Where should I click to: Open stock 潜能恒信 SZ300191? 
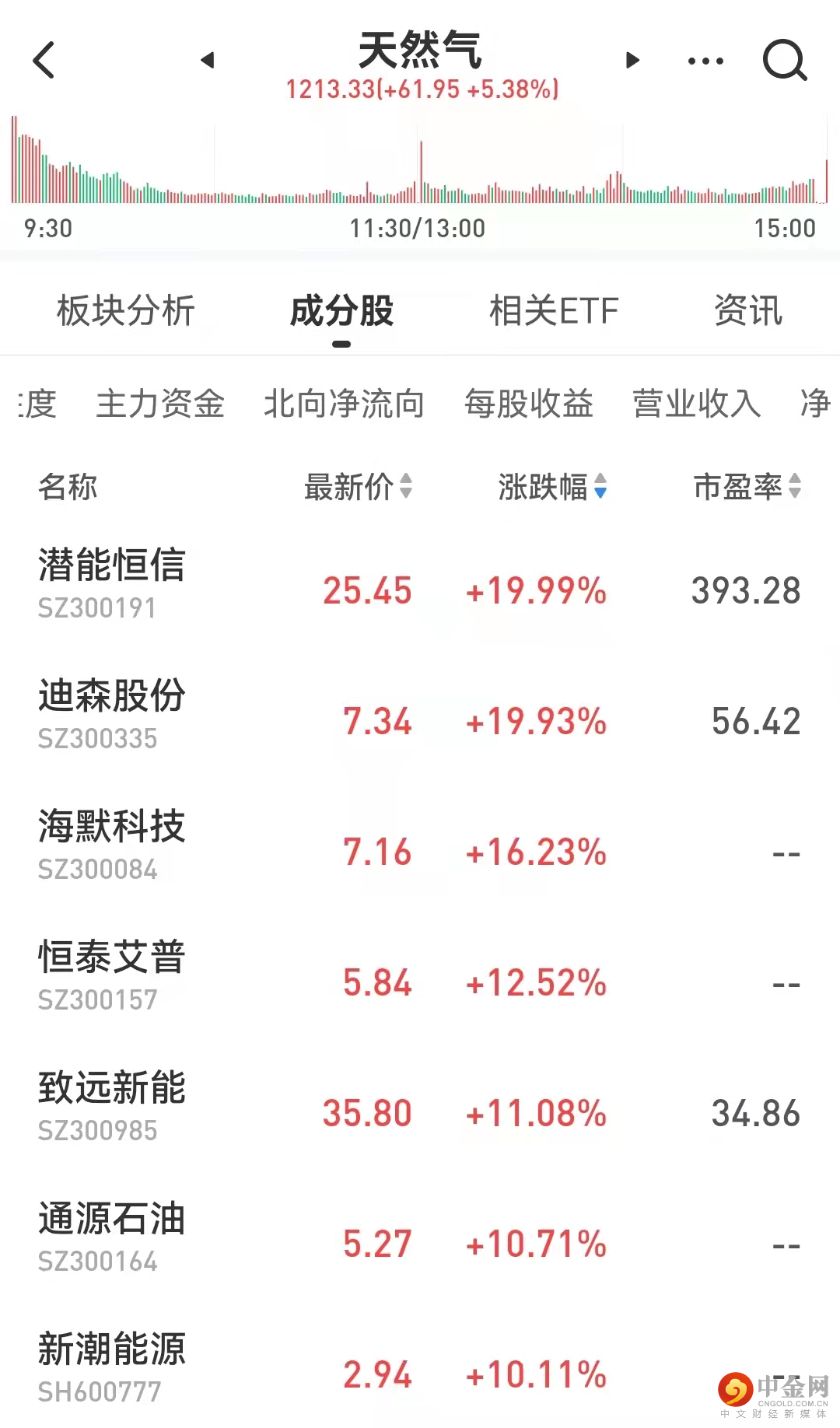coord(112,583)
